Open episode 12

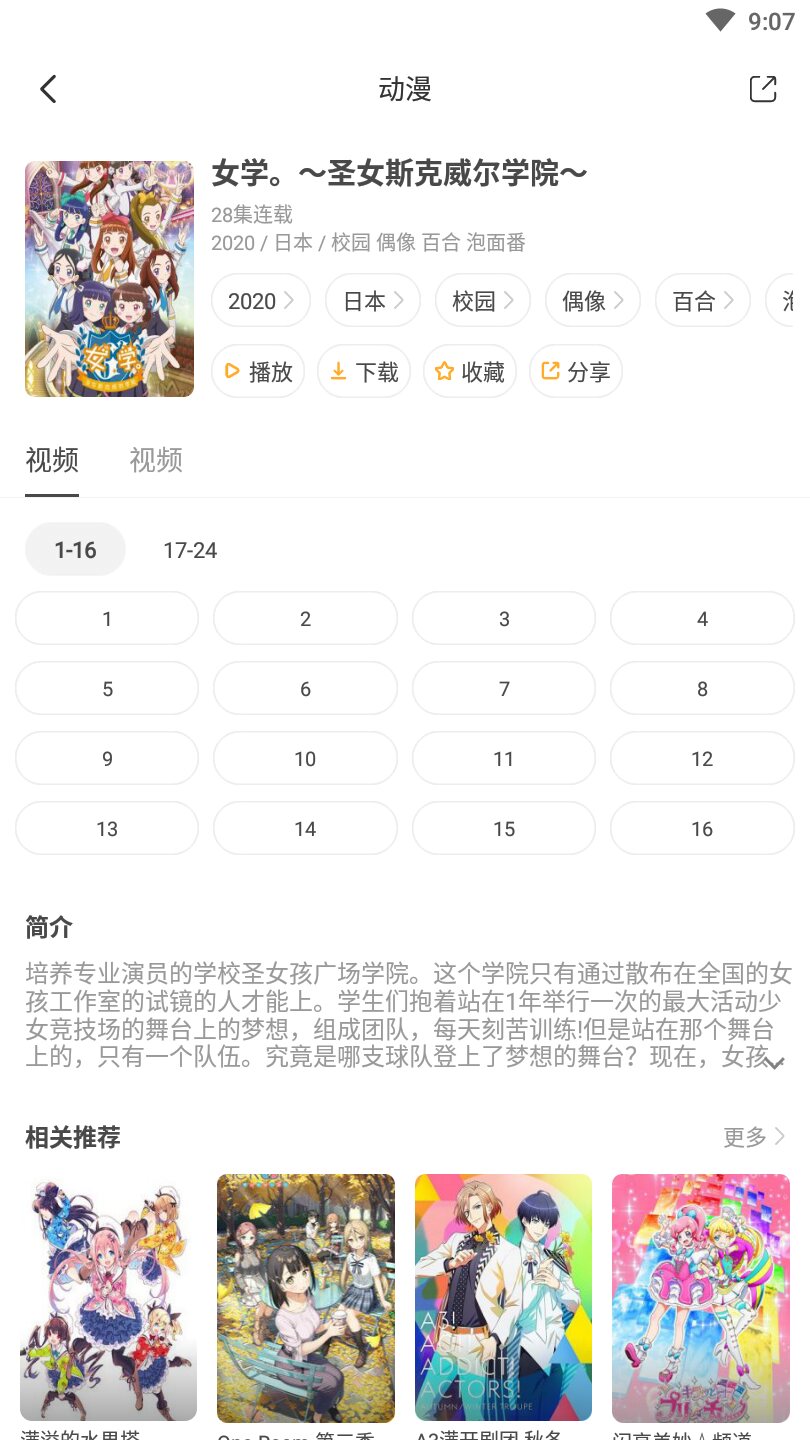(x=702, y=759)
